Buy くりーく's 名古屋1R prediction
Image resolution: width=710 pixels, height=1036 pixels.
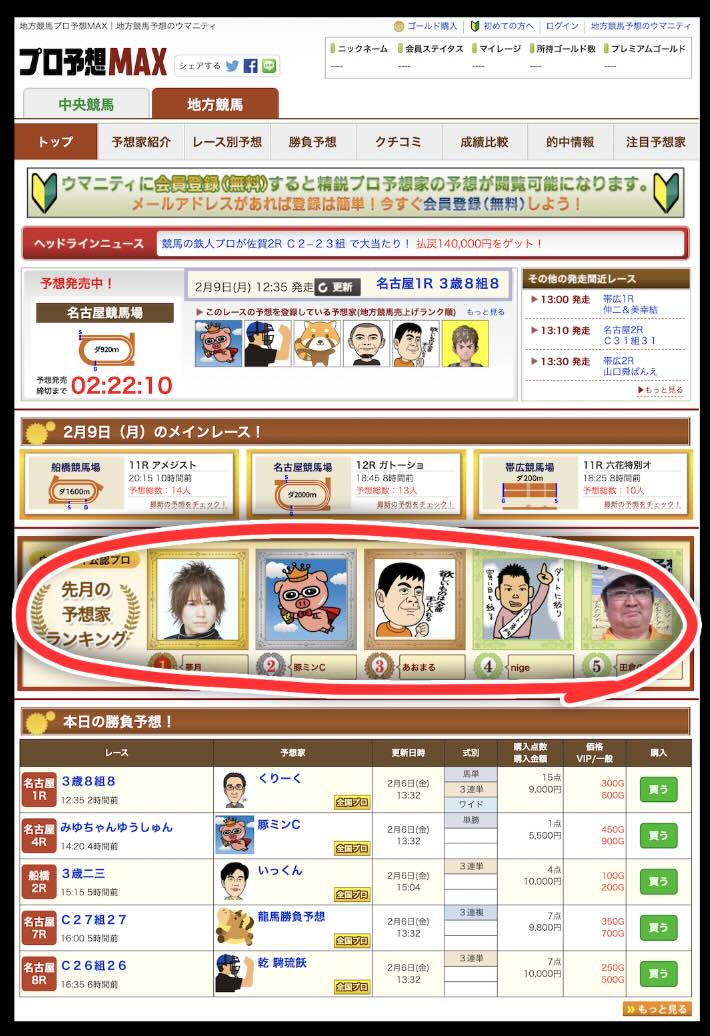(658, 788)
